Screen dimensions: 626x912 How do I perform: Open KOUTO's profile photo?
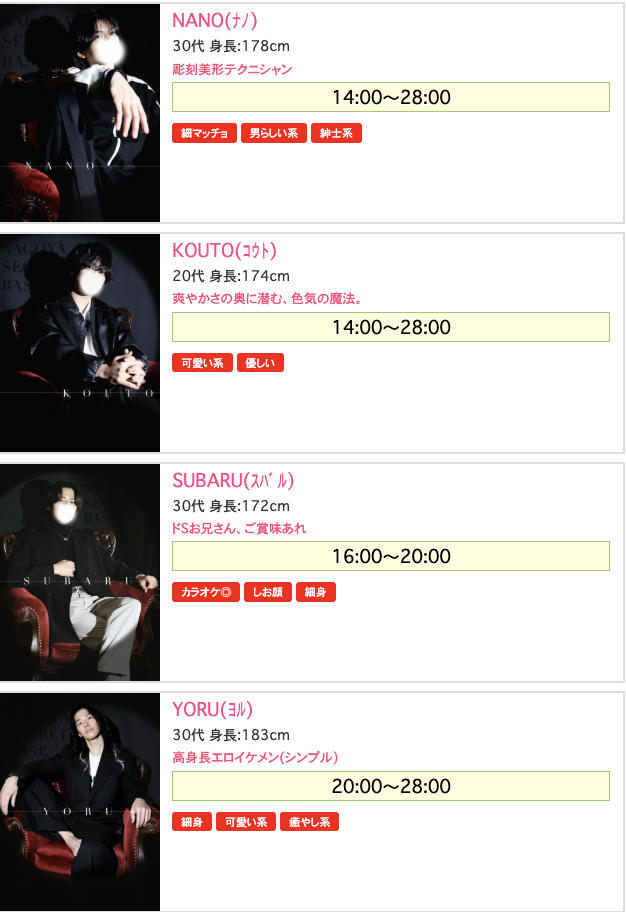[x=80, y=342]
